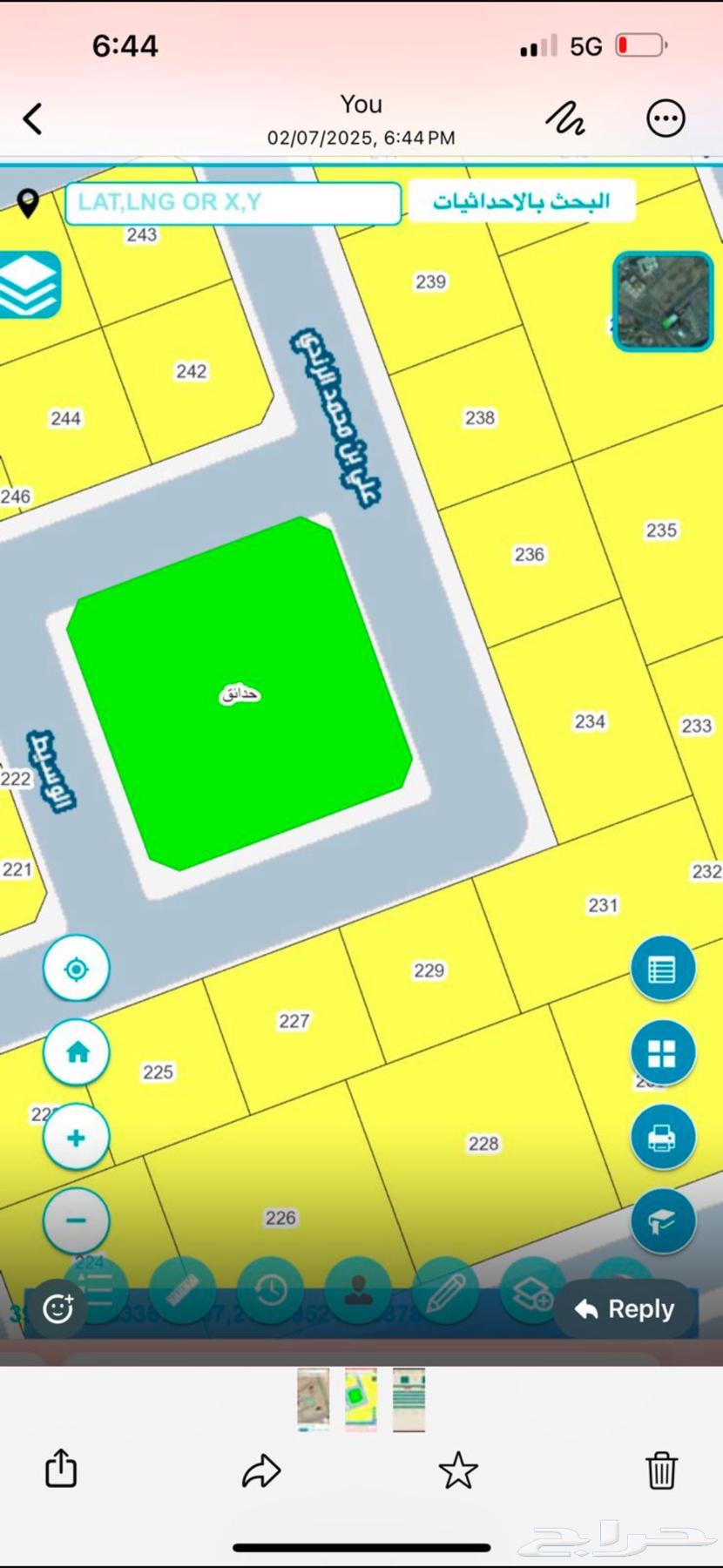Go back from the media viewer
The image size is (723, 1568).
click(x=33, y=119)
